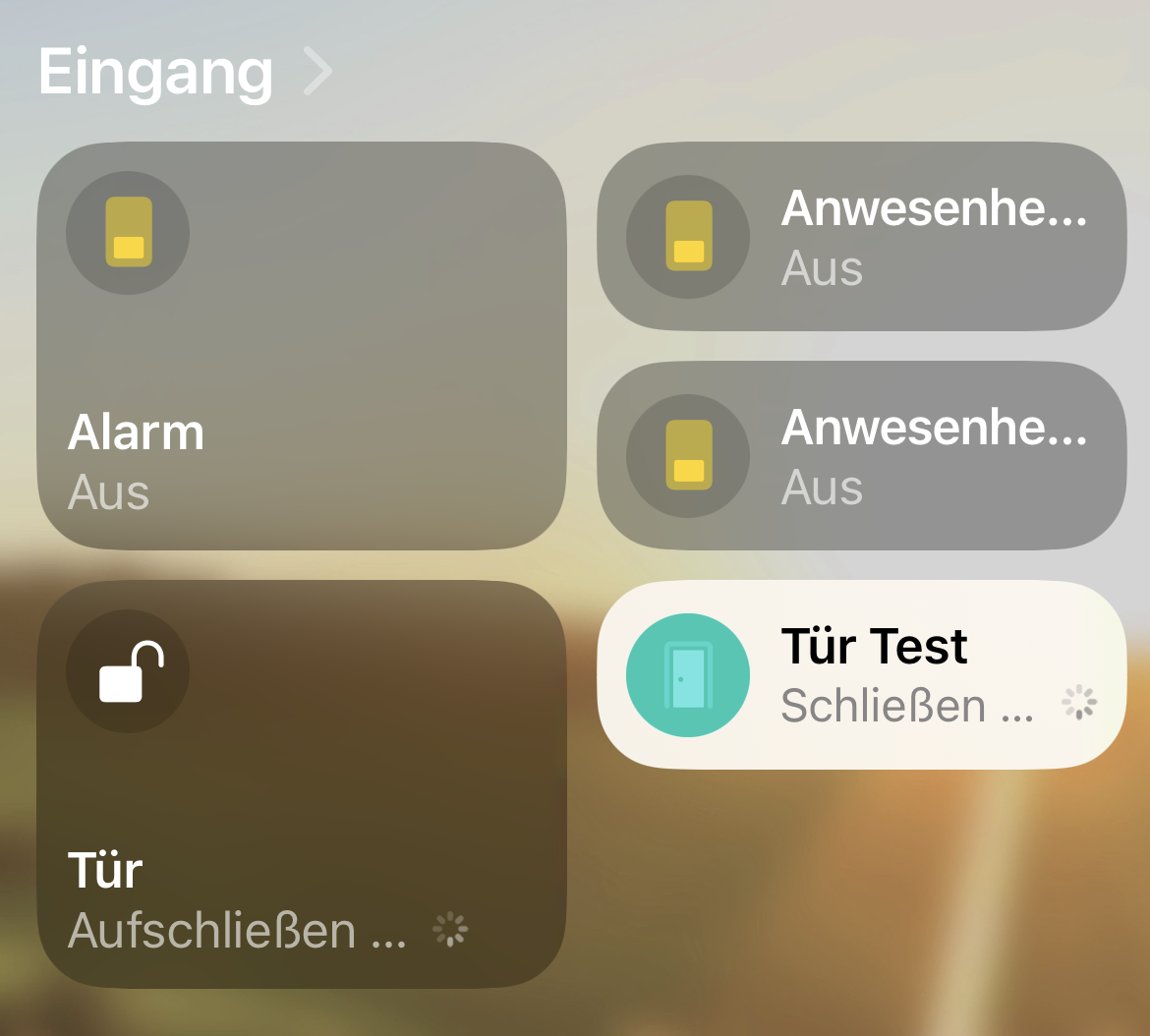Tap the teal door icon on Tür Test

pos(687,675)
